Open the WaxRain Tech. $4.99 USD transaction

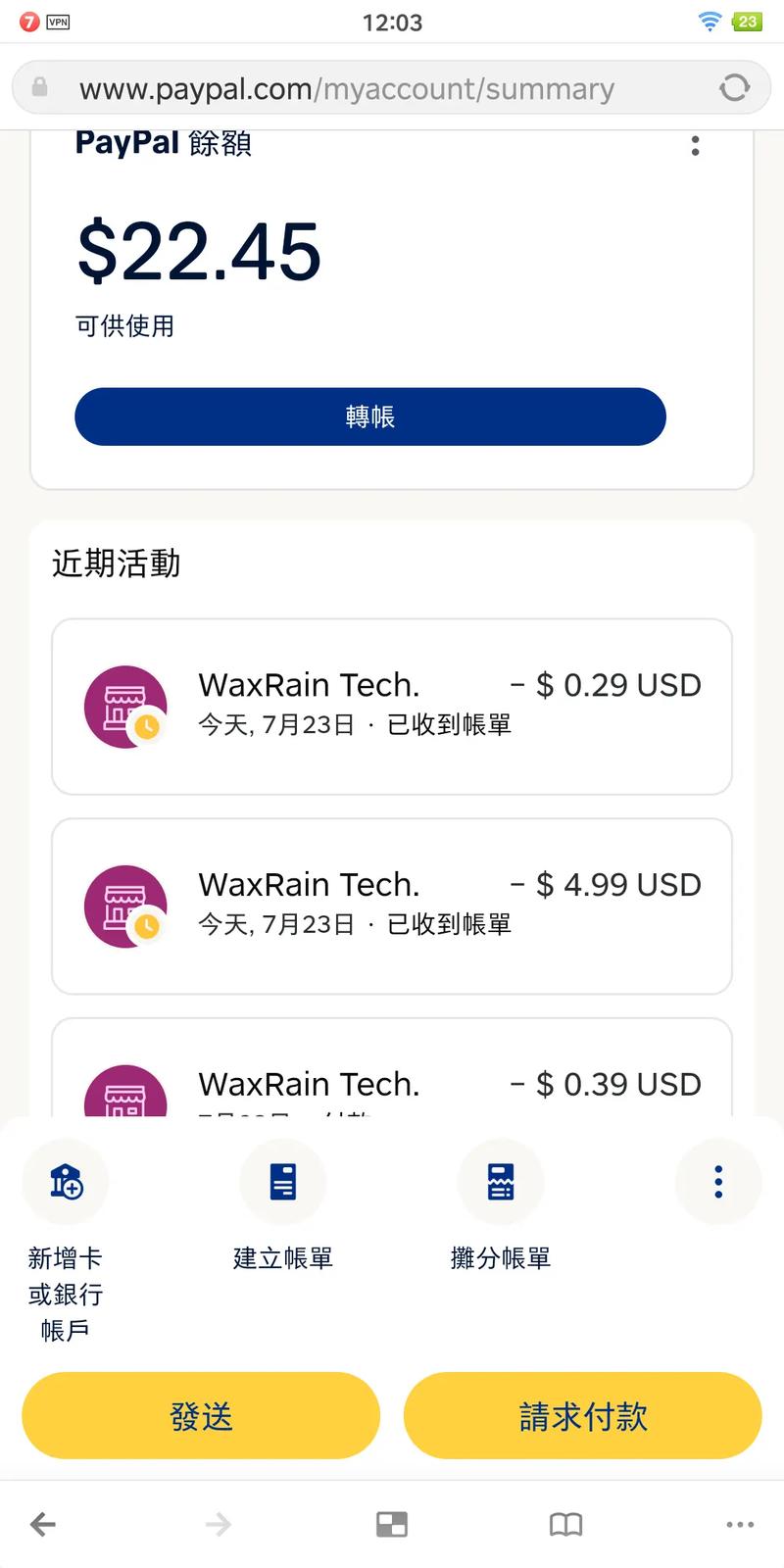point(392,906)
